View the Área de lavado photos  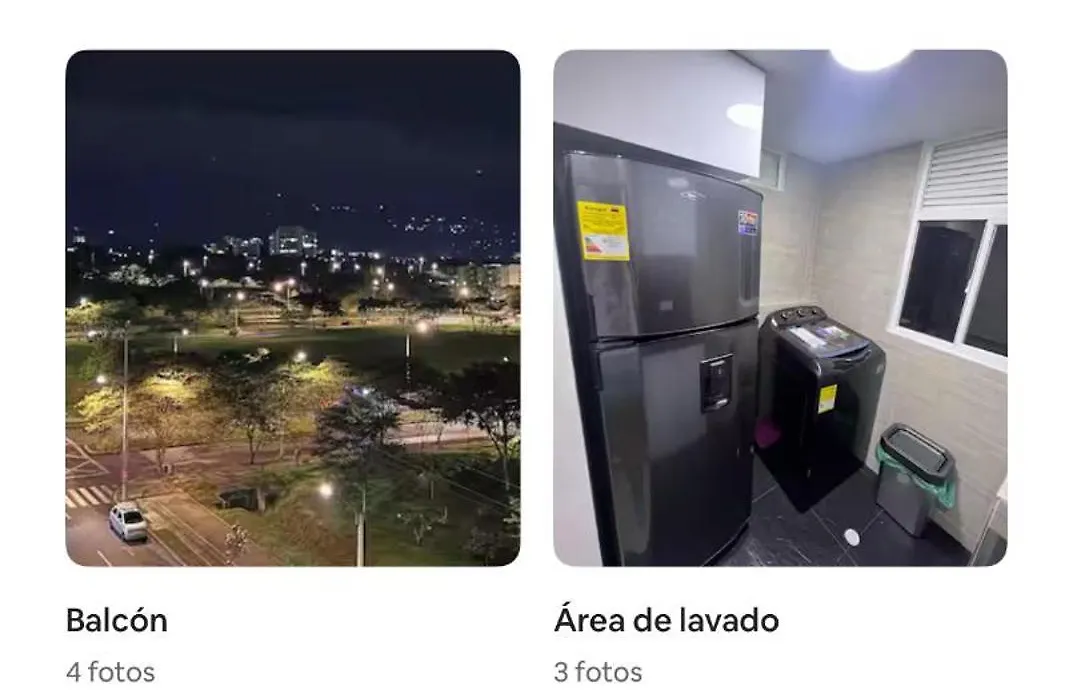click(x=780, y=308)
